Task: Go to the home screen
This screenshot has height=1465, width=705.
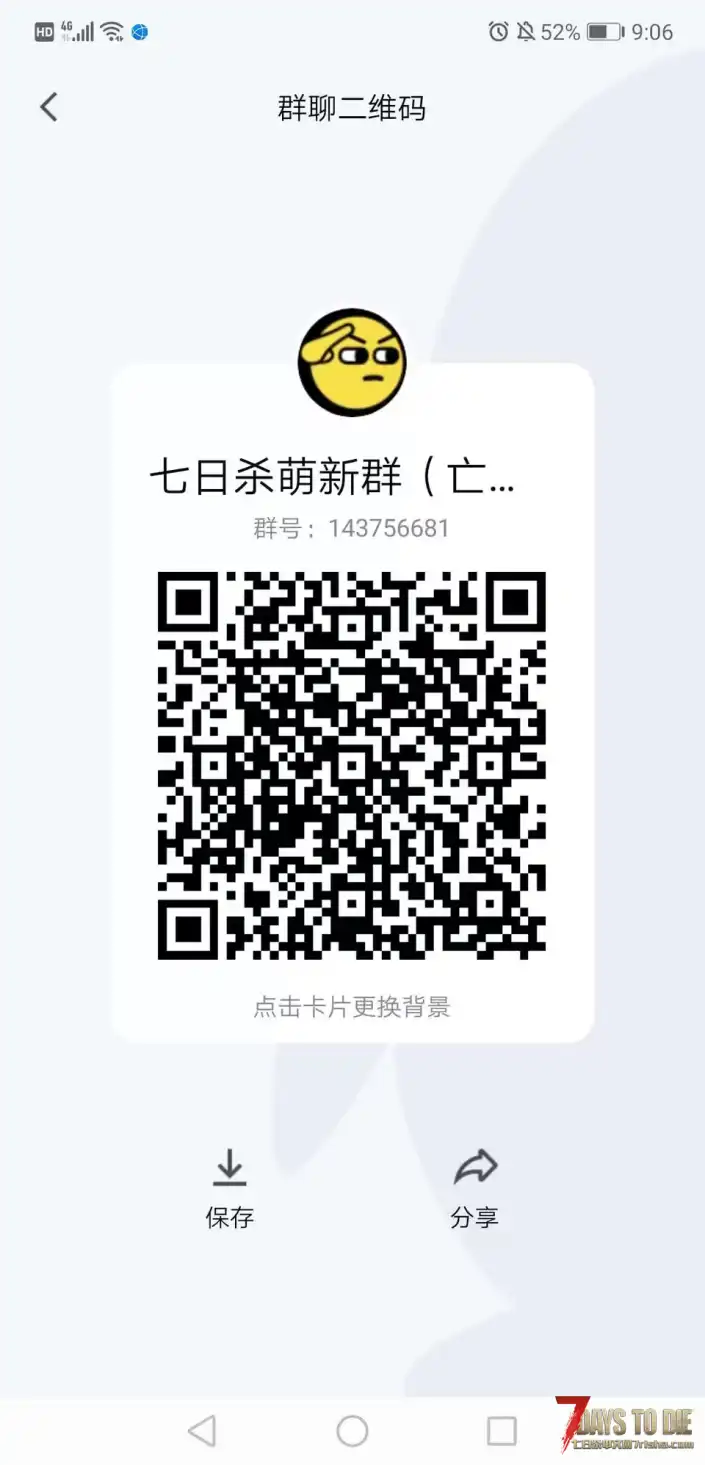Action: click(352, 1430)
